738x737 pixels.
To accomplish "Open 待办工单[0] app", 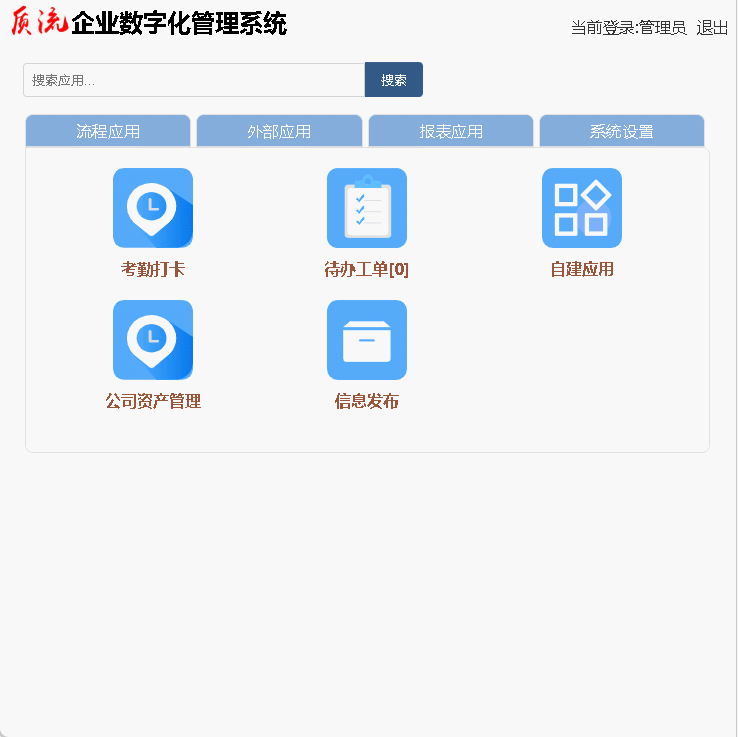I will (x=367, y=208).
